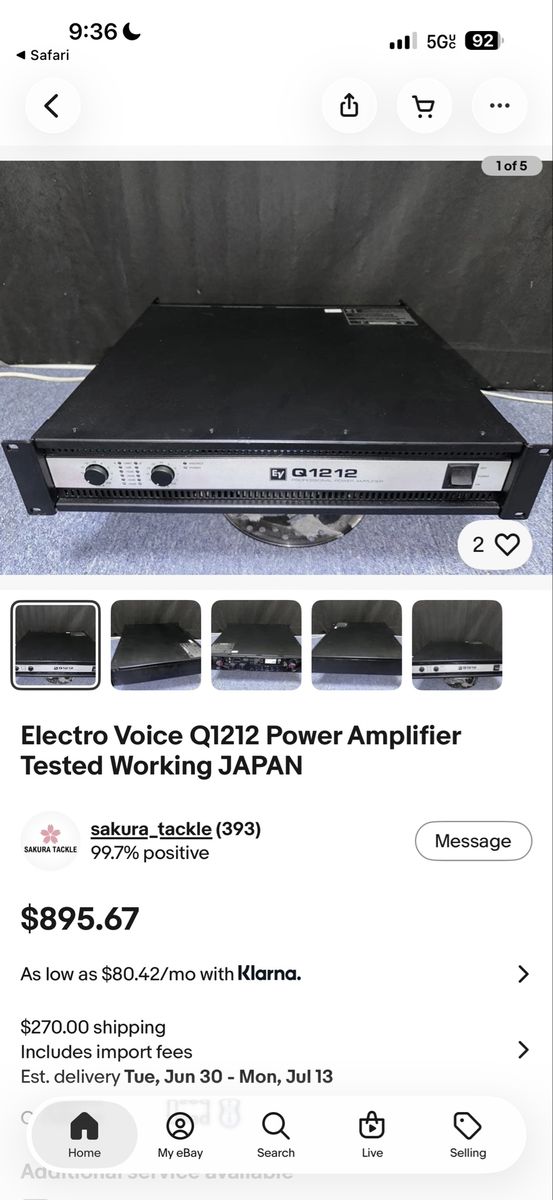Switch to the My eBay tab

click(x=180, y=1135)
